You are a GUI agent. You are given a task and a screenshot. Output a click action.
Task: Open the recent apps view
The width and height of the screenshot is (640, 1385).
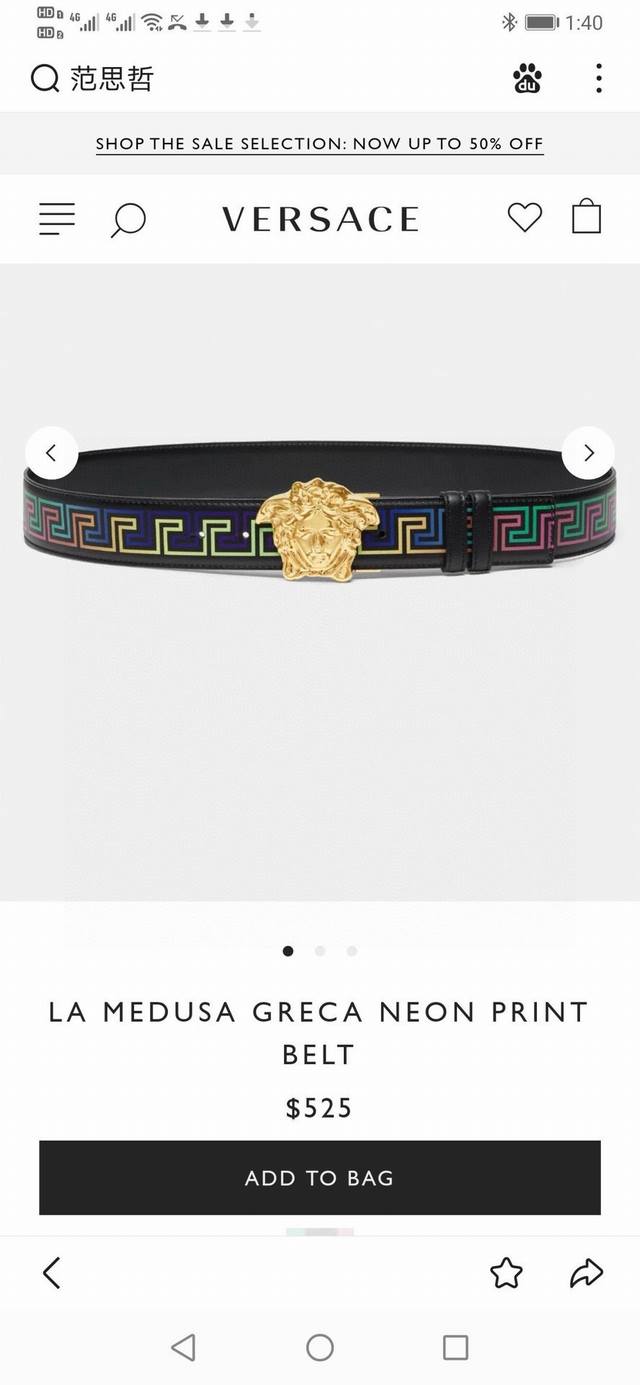[455, 1347]
